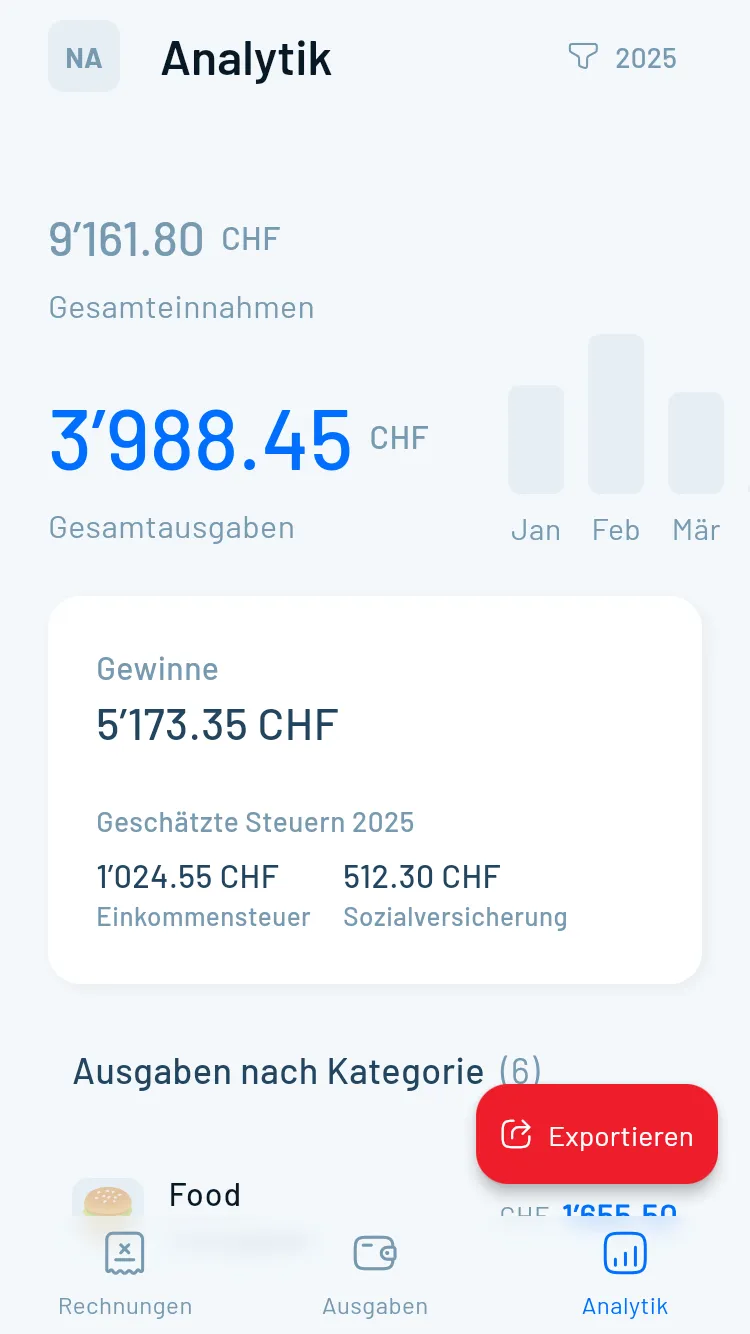
Task: Select the receipt icon showing an x mark
Action: [124, 1253]
